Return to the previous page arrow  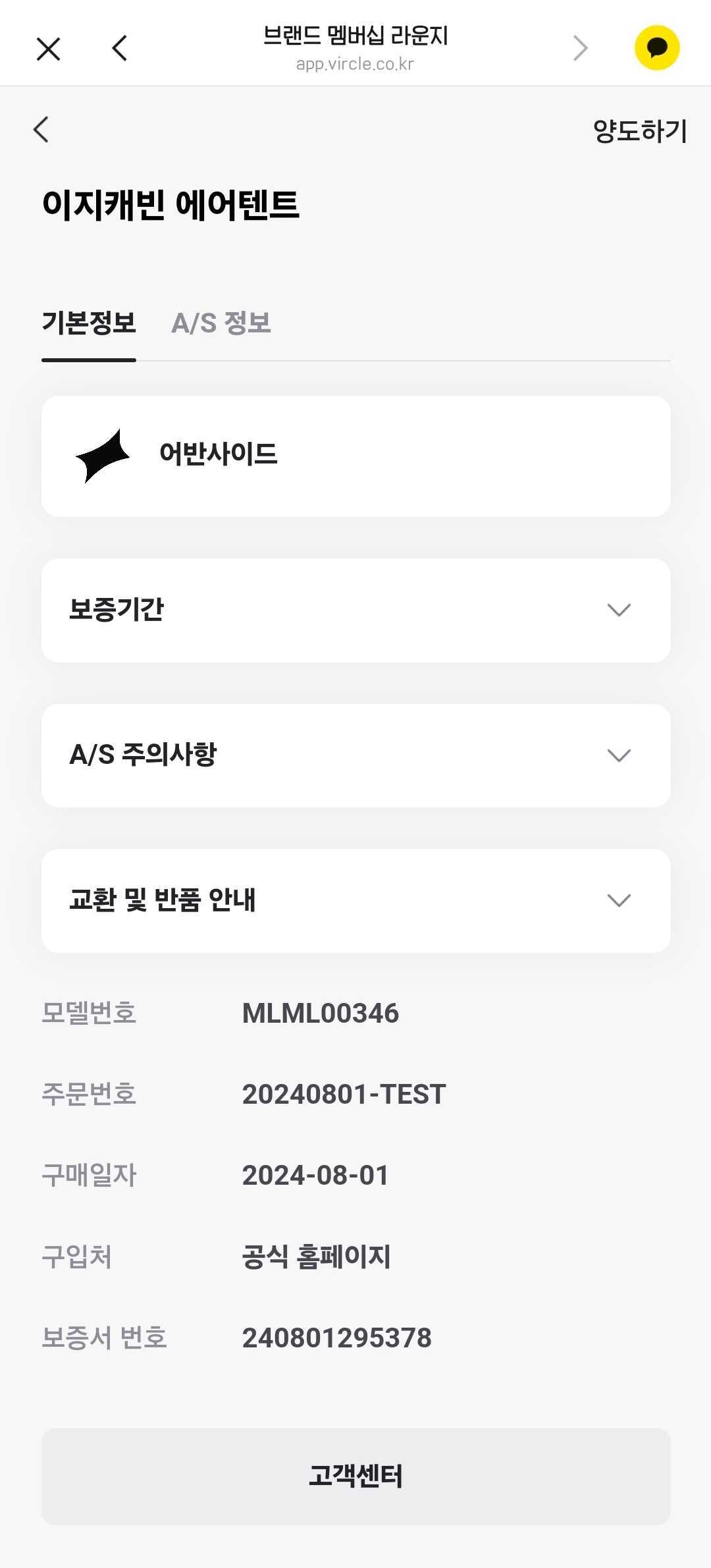(x=41, y=130)
